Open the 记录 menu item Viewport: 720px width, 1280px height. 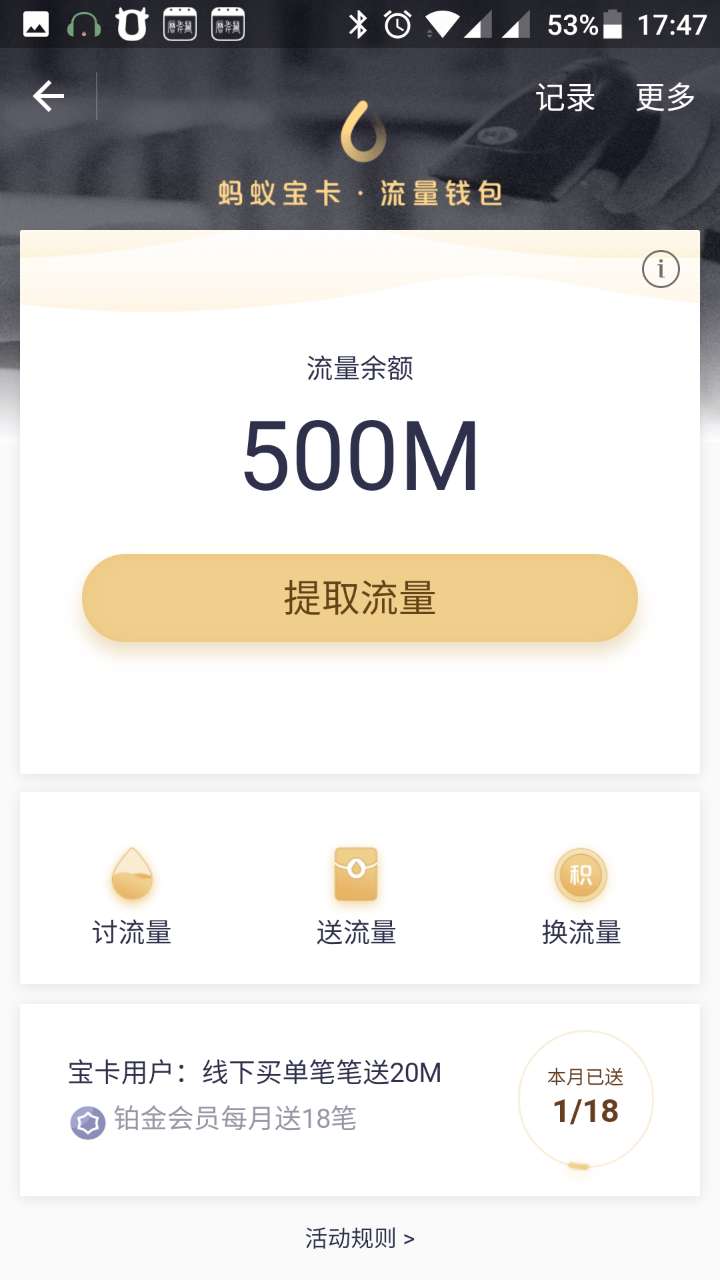click(566, 97)
